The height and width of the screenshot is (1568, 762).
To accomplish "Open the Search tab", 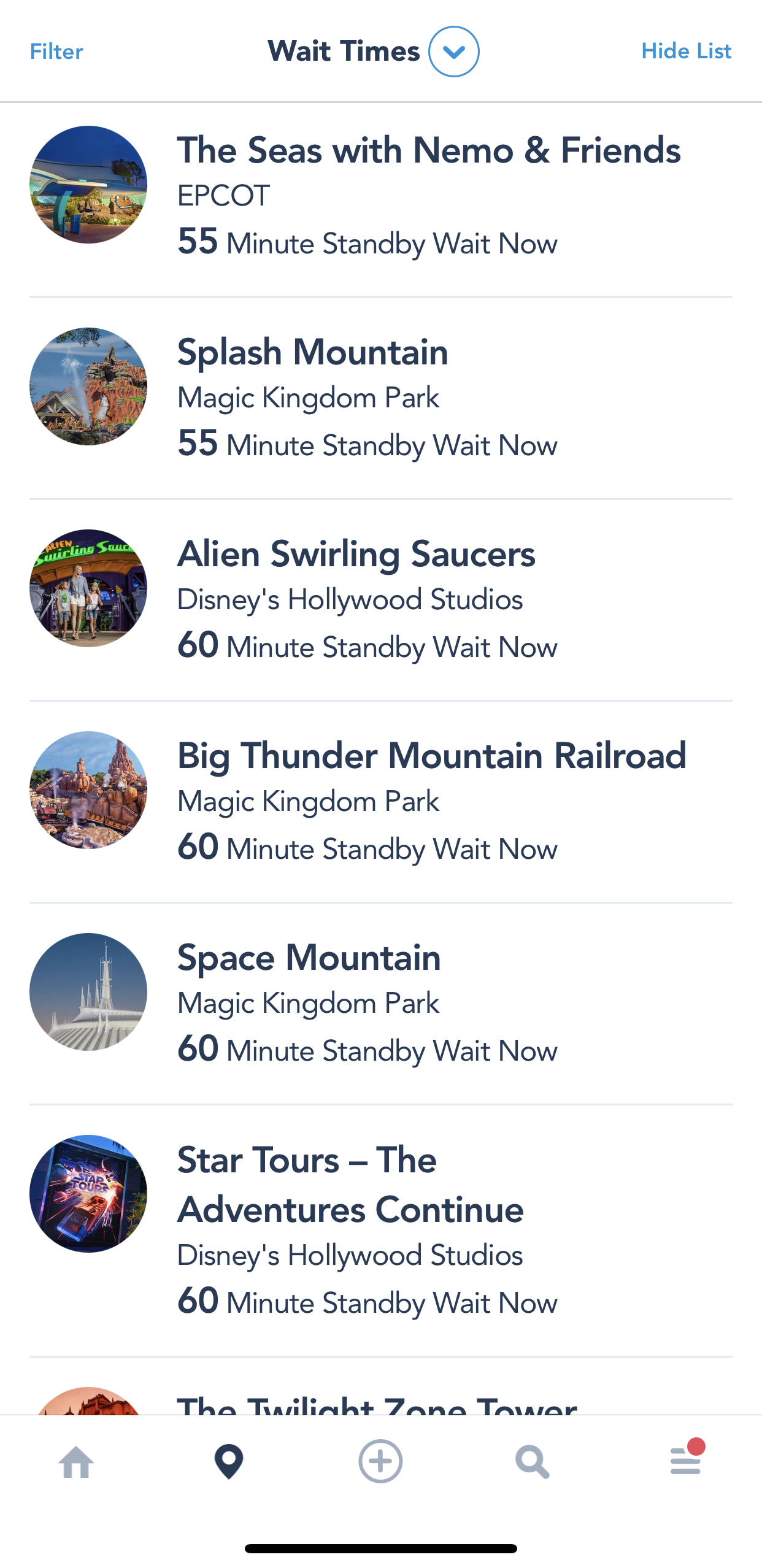I will click(533, 1462).
